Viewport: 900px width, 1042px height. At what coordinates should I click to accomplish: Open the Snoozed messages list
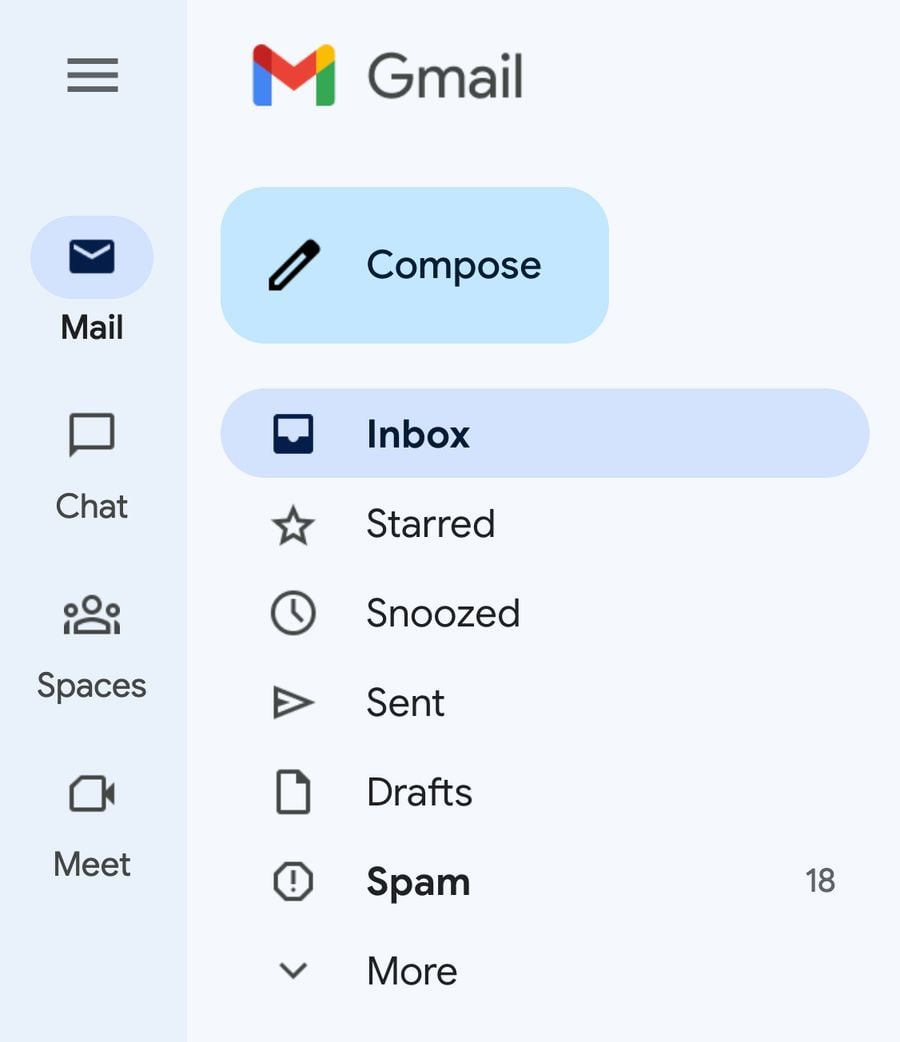pyautogui.click(x=442, y=613)
